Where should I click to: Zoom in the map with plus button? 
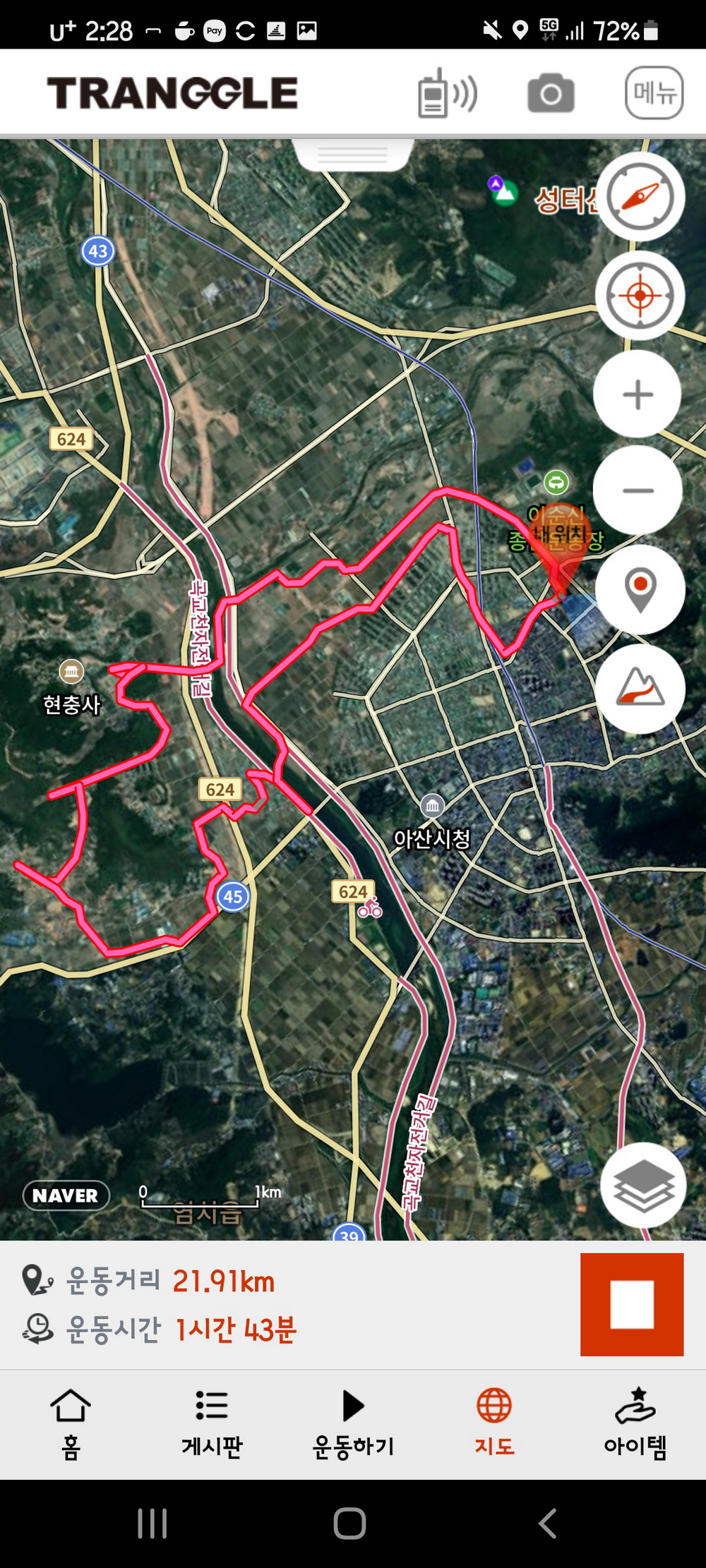coord(638,394)
